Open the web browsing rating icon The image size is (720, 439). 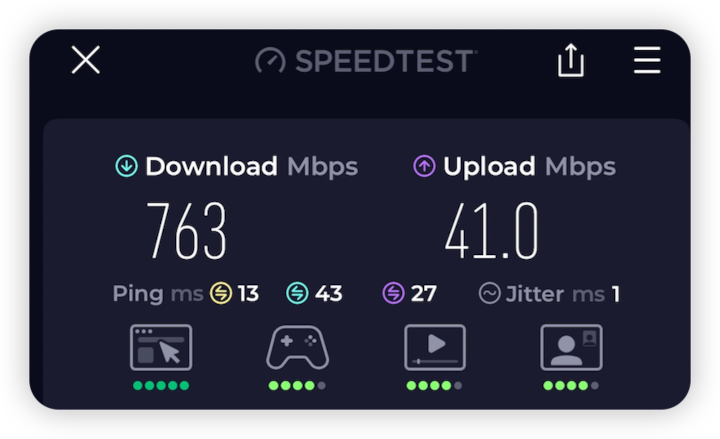(x=161, y=348)
